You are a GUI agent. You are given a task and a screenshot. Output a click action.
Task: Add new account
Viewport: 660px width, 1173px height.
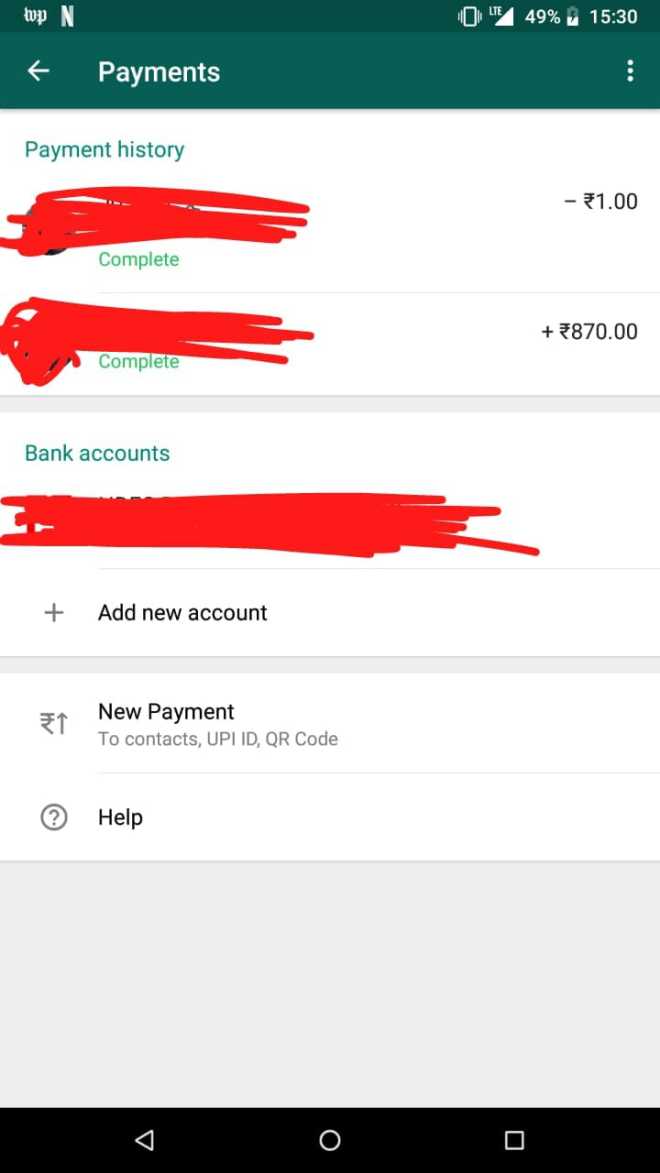pyautogui.click(x=182, y=612)
